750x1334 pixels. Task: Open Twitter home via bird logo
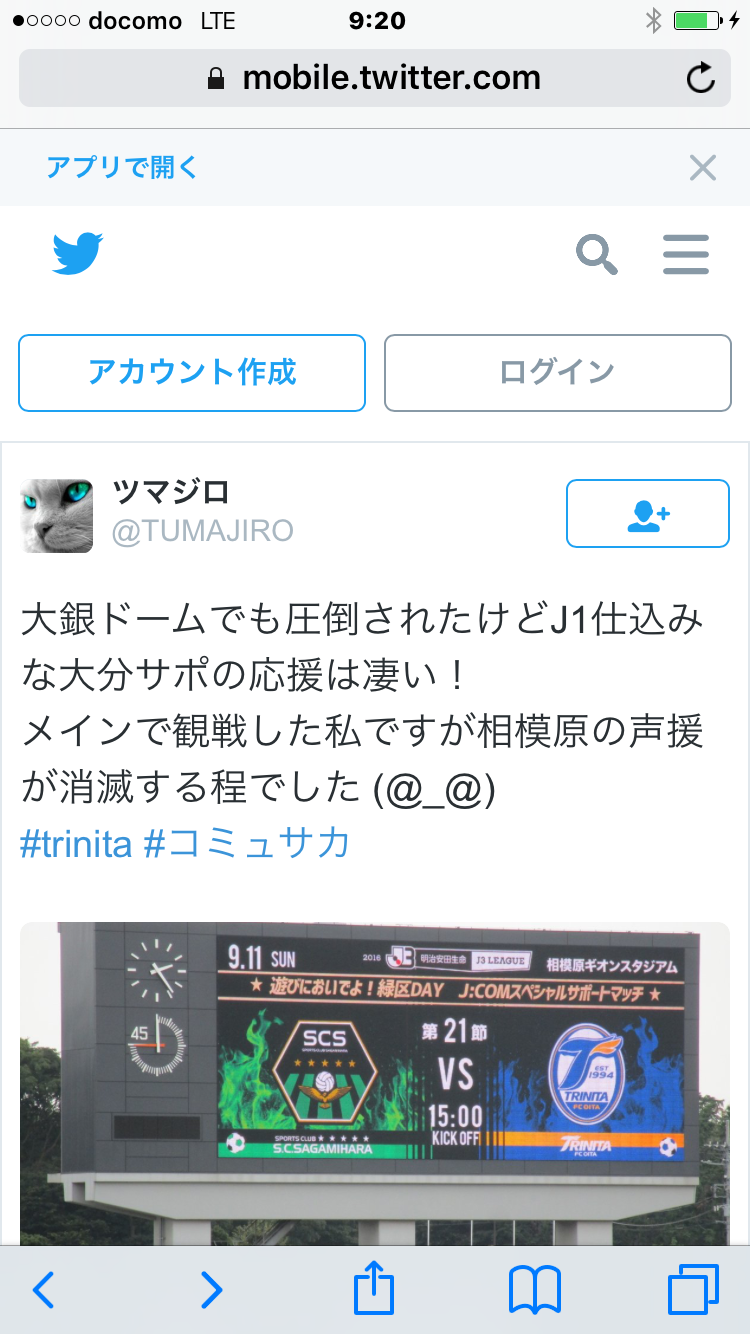tap(78, 254)
